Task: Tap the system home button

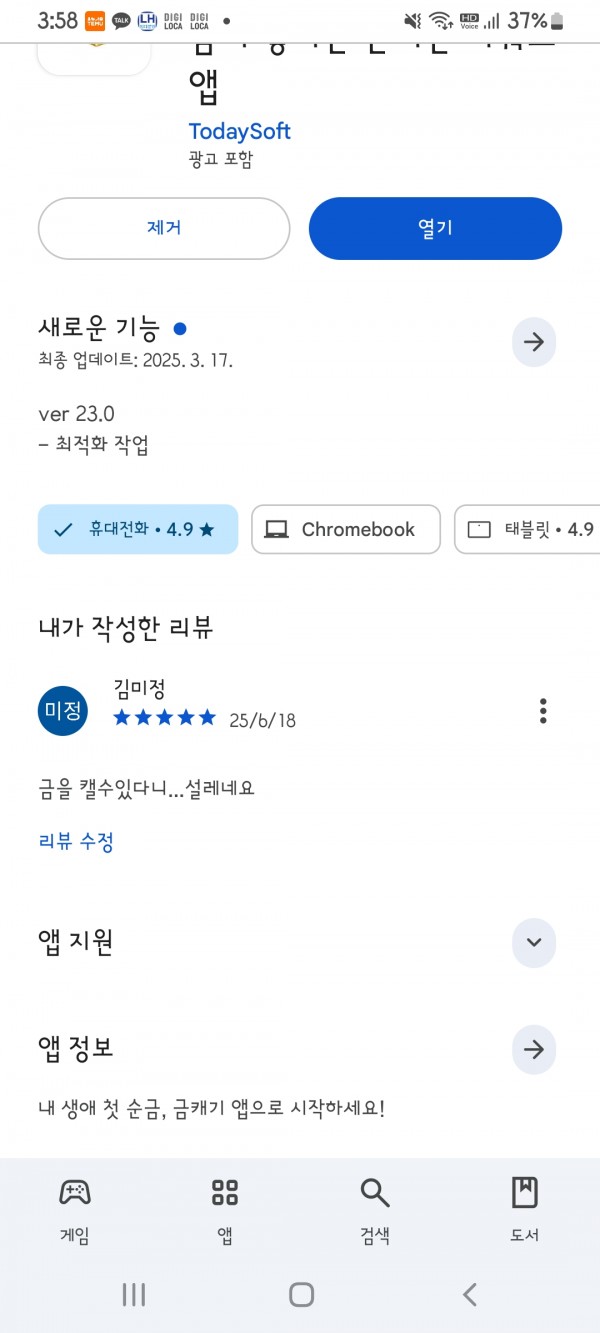Action: coord(301,1295)
